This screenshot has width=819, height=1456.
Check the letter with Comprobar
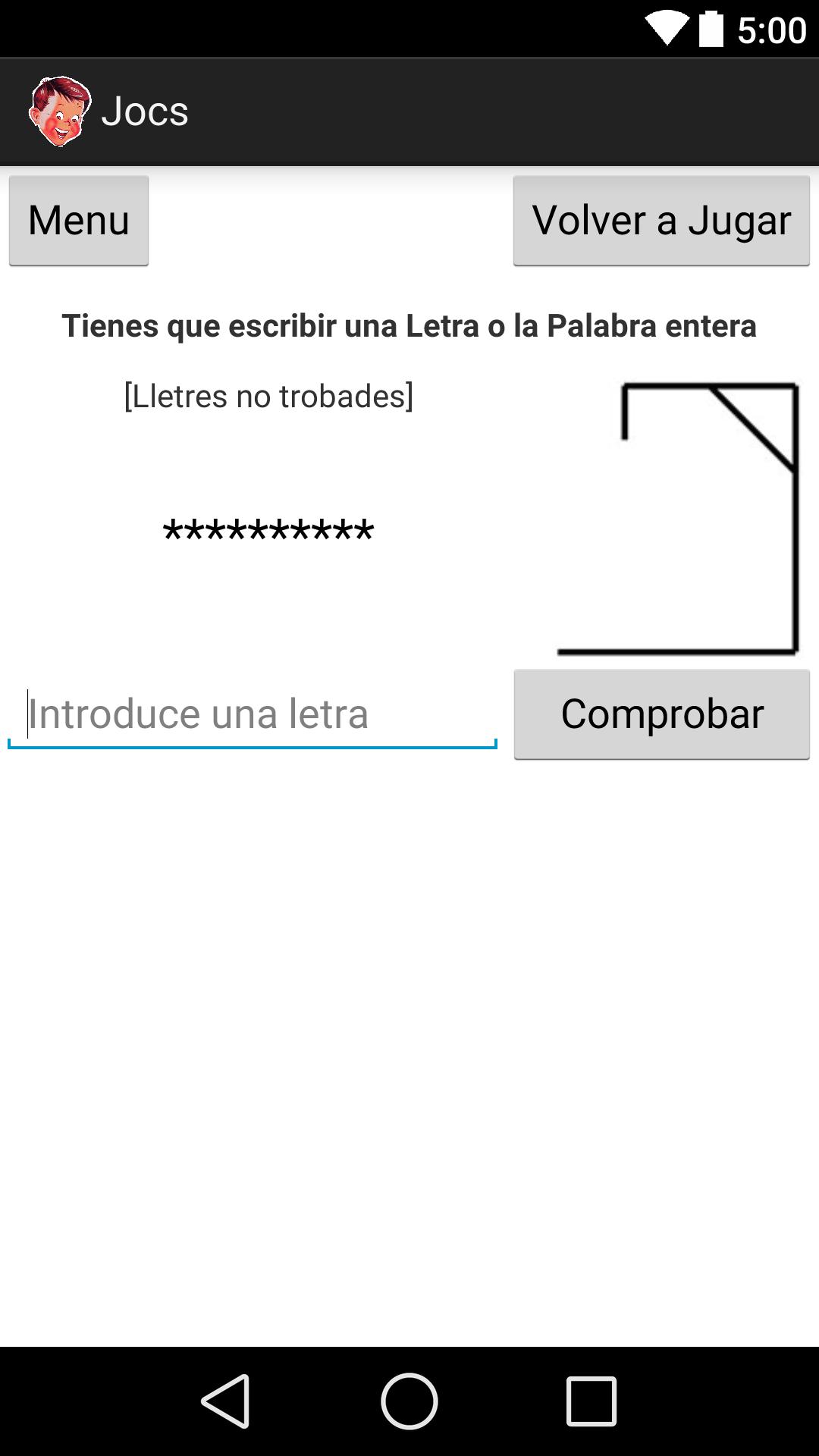pyautogui.click(x=661, y=714)
